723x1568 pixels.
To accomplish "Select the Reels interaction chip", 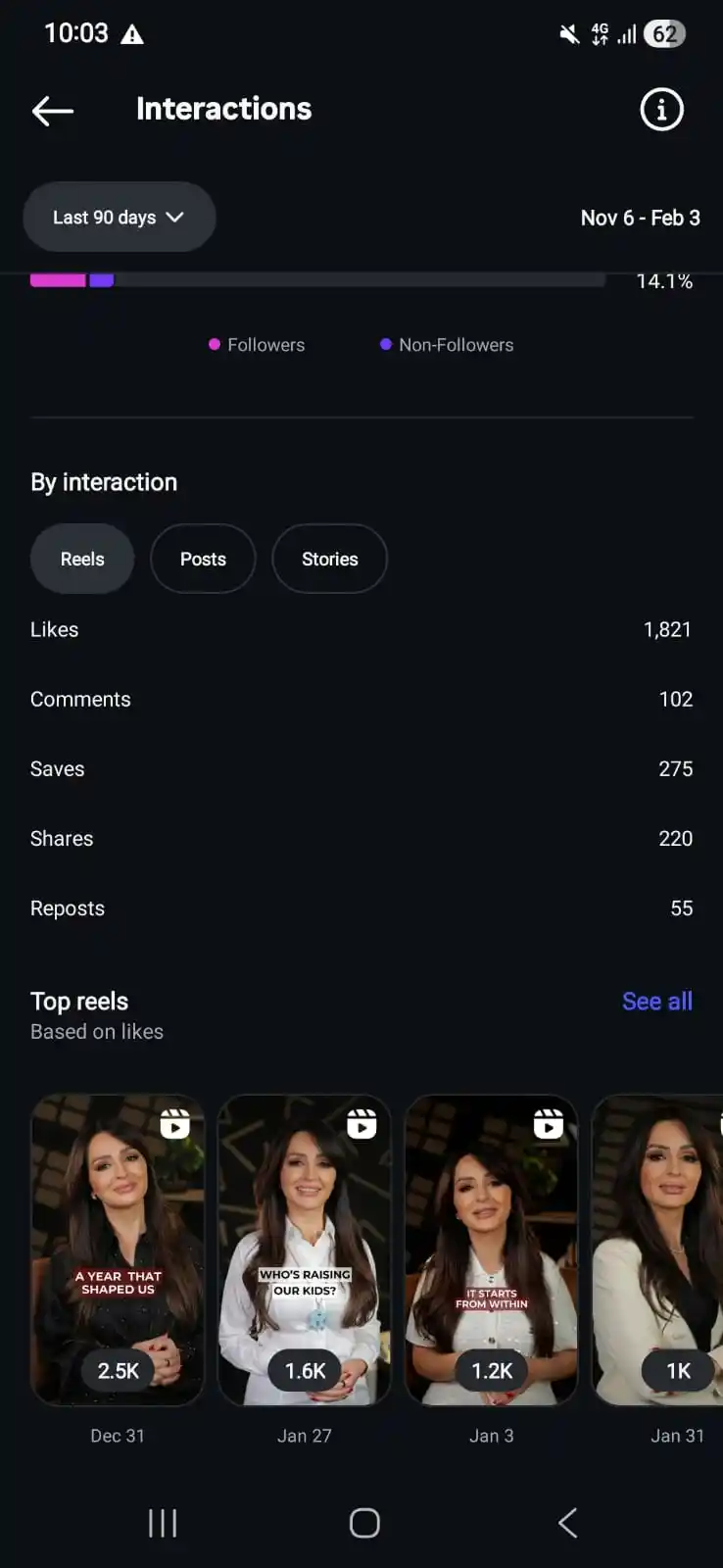I will (x=82, y=559).
